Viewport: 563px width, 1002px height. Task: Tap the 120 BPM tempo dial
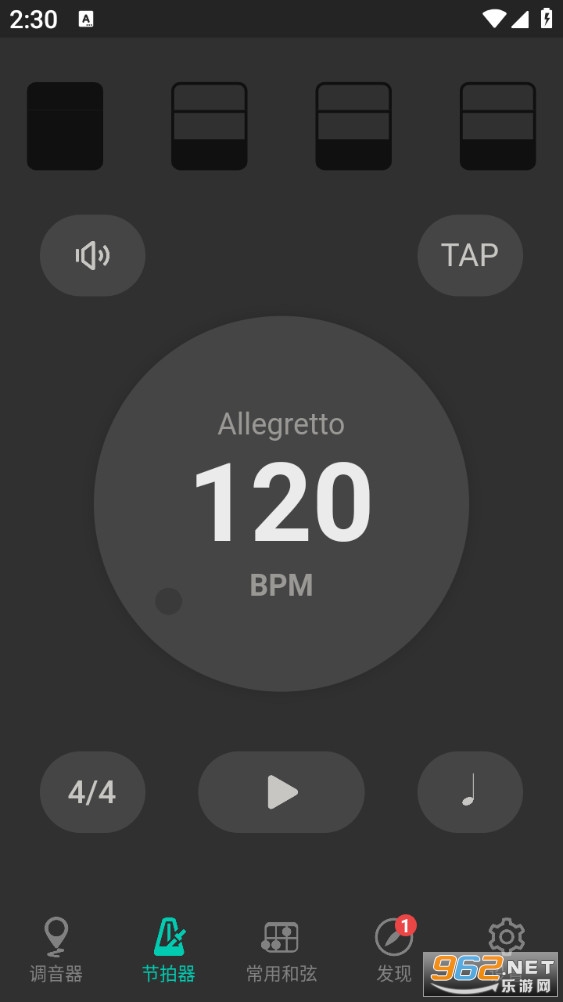pyautogui.click(x=281, y=504)
